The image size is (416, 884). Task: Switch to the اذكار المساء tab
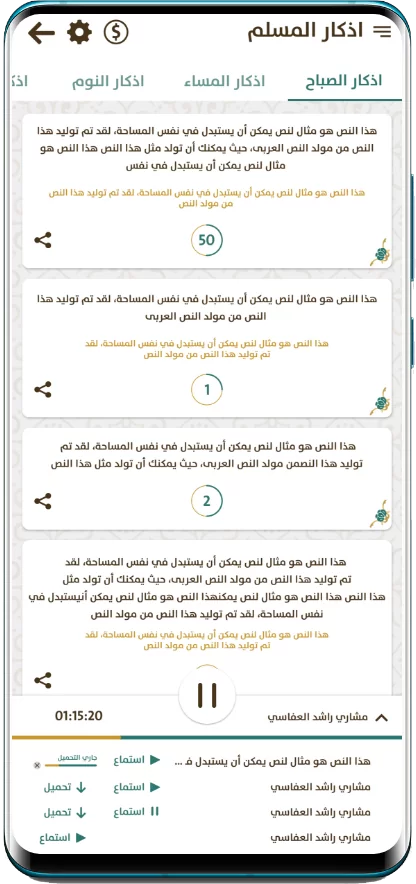pyautogui.click(x=224, y=81)
